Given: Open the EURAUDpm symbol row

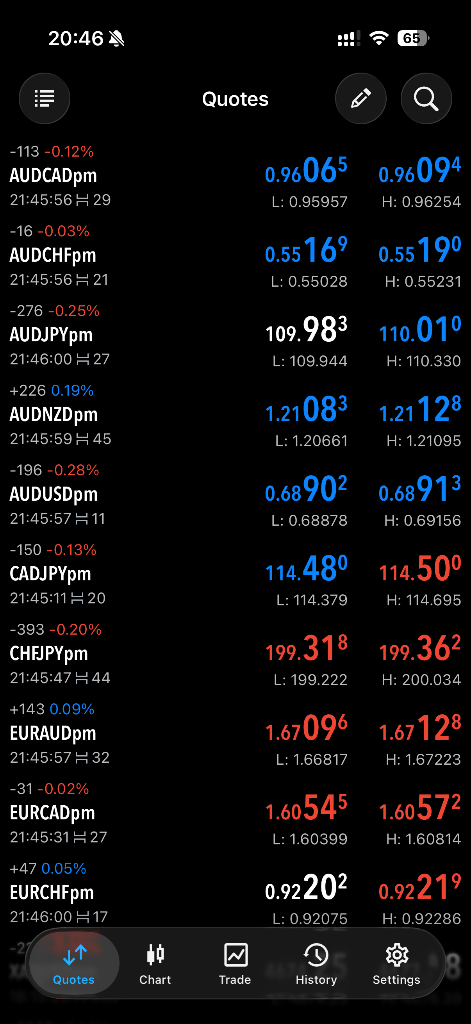Looking at the screenshot, I should click(235, 733).
